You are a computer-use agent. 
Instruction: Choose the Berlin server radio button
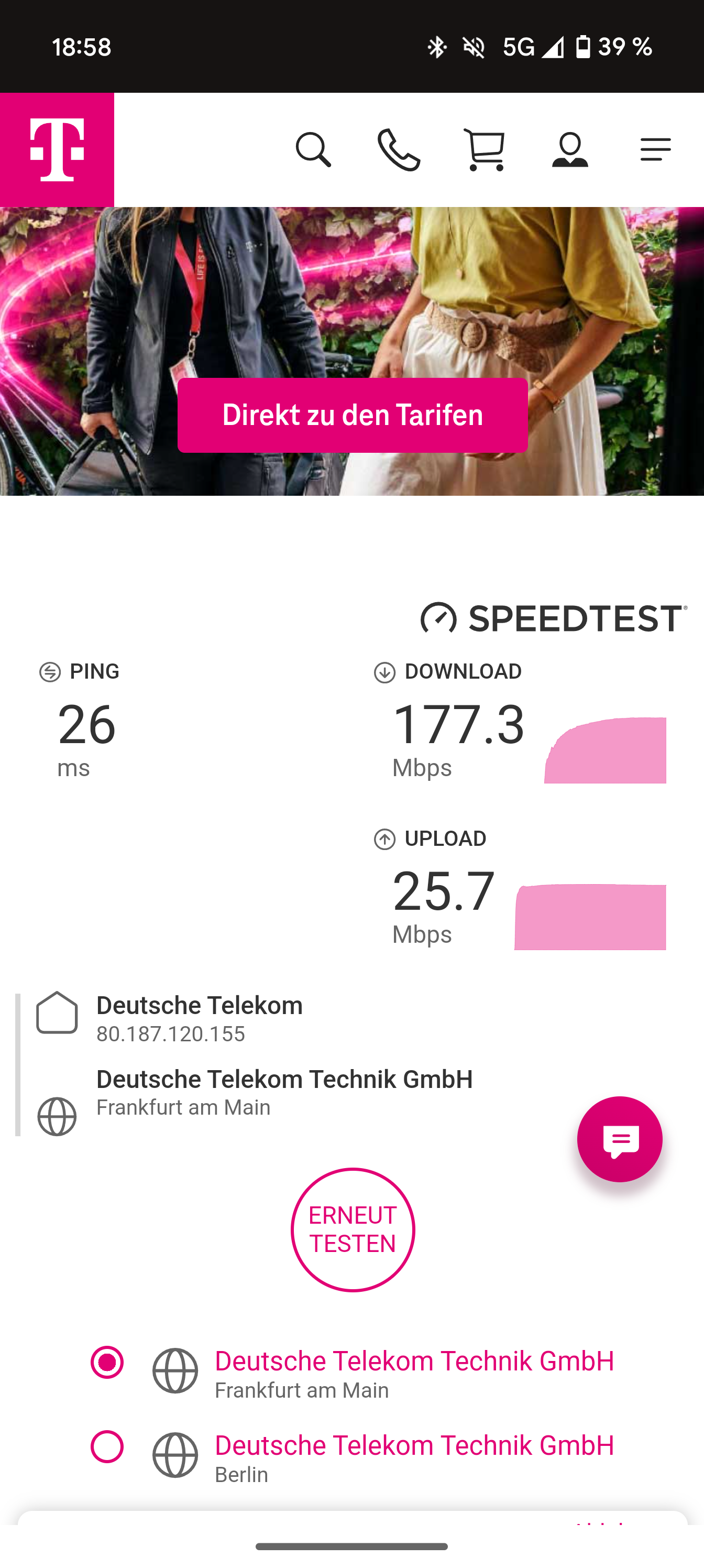pos(107,1446)
